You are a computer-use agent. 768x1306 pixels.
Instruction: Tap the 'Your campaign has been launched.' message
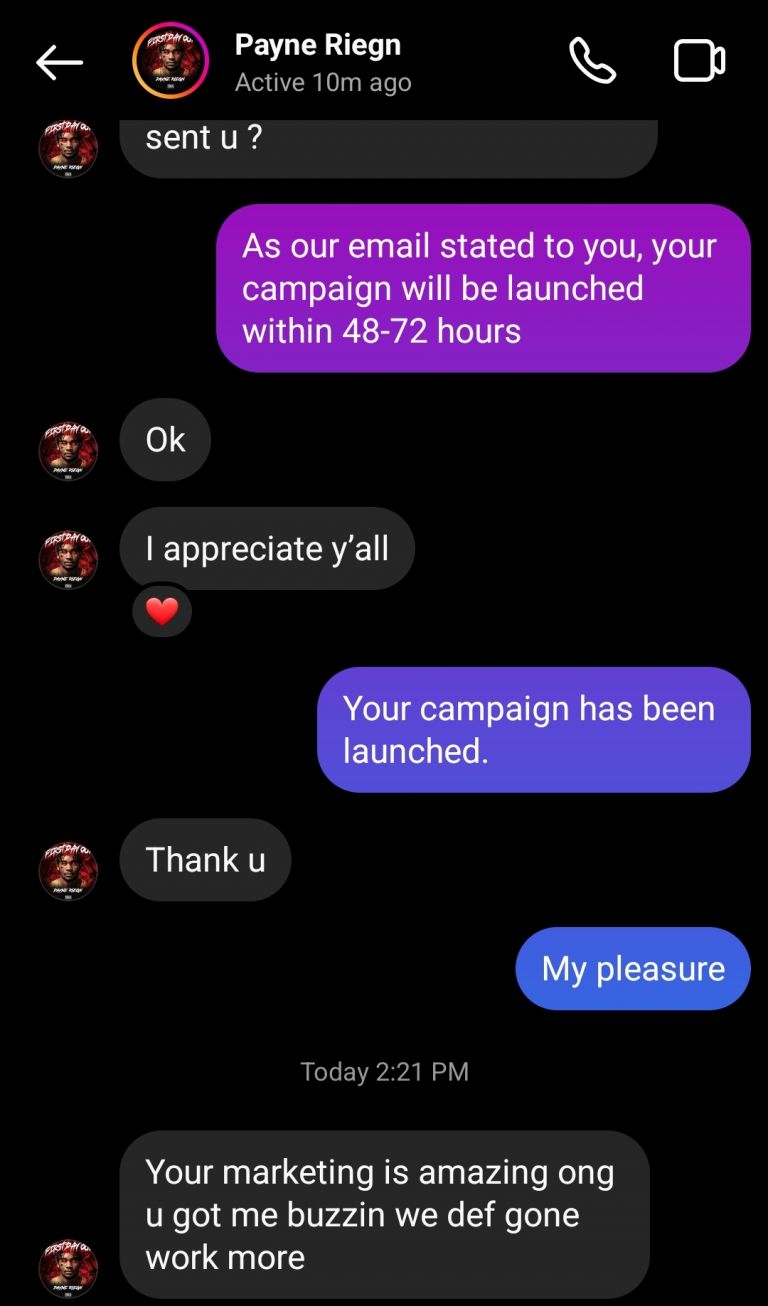(533, 729)
